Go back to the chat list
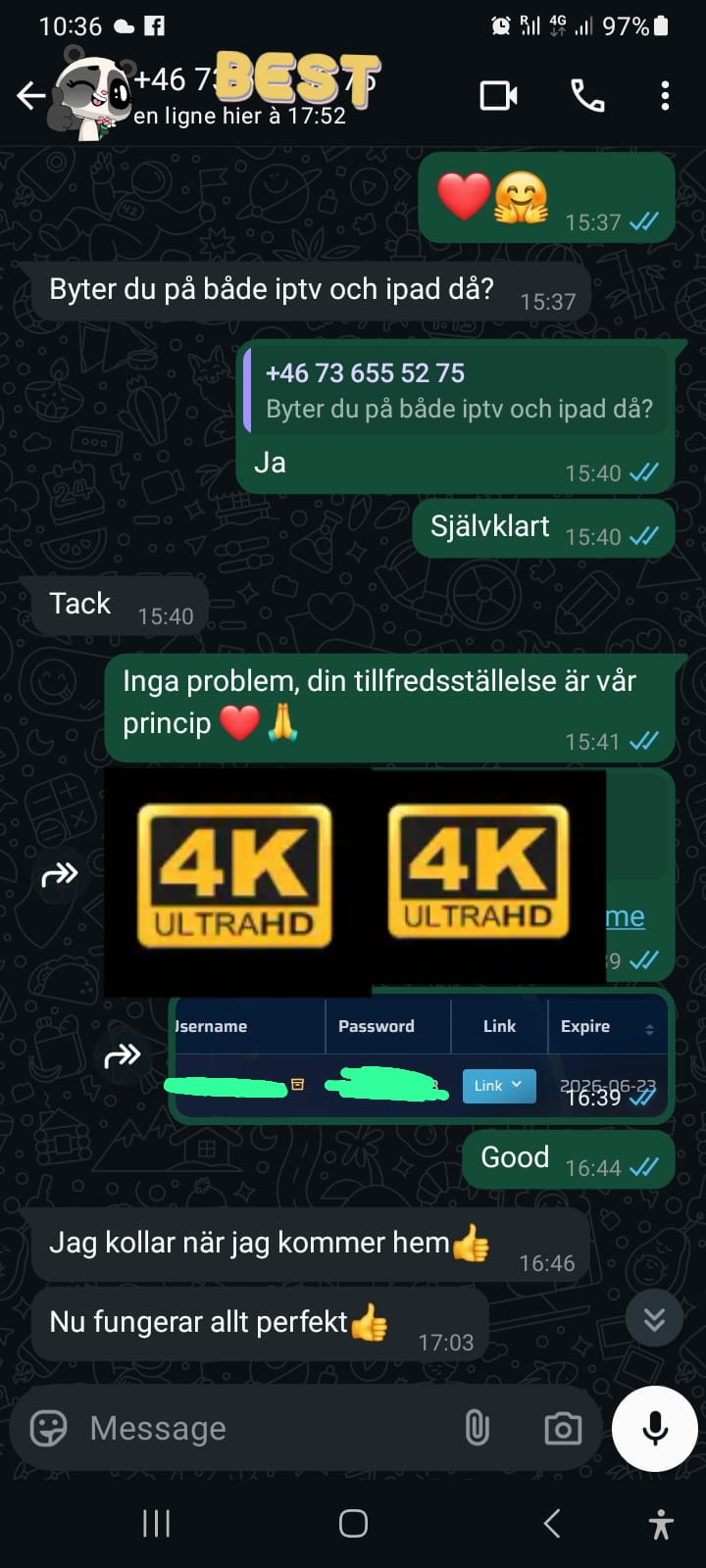The image size is (706, 1568). pyautogui.click(x=30, y=96)
